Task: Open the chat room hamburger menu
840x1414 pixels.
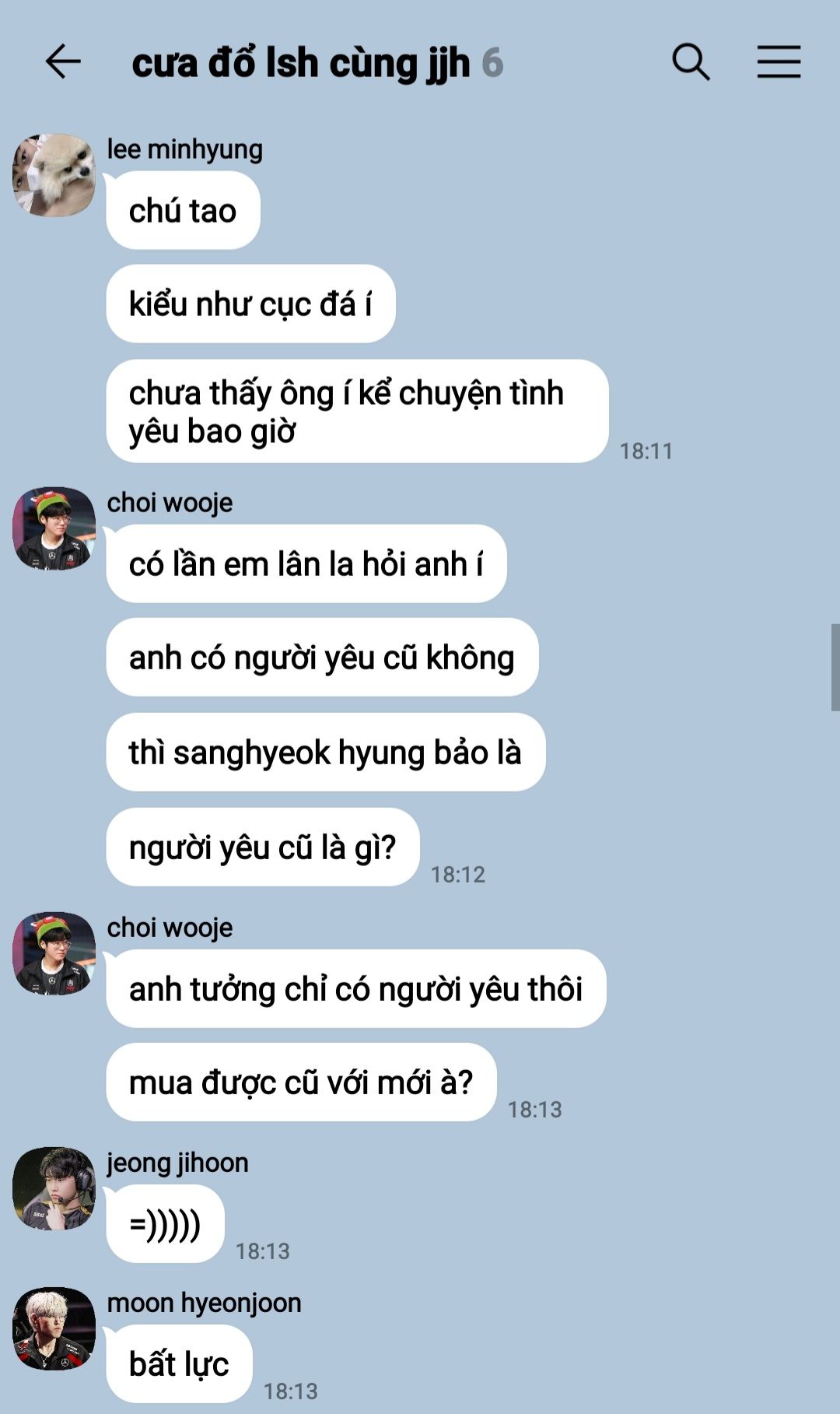Action: 779,61
